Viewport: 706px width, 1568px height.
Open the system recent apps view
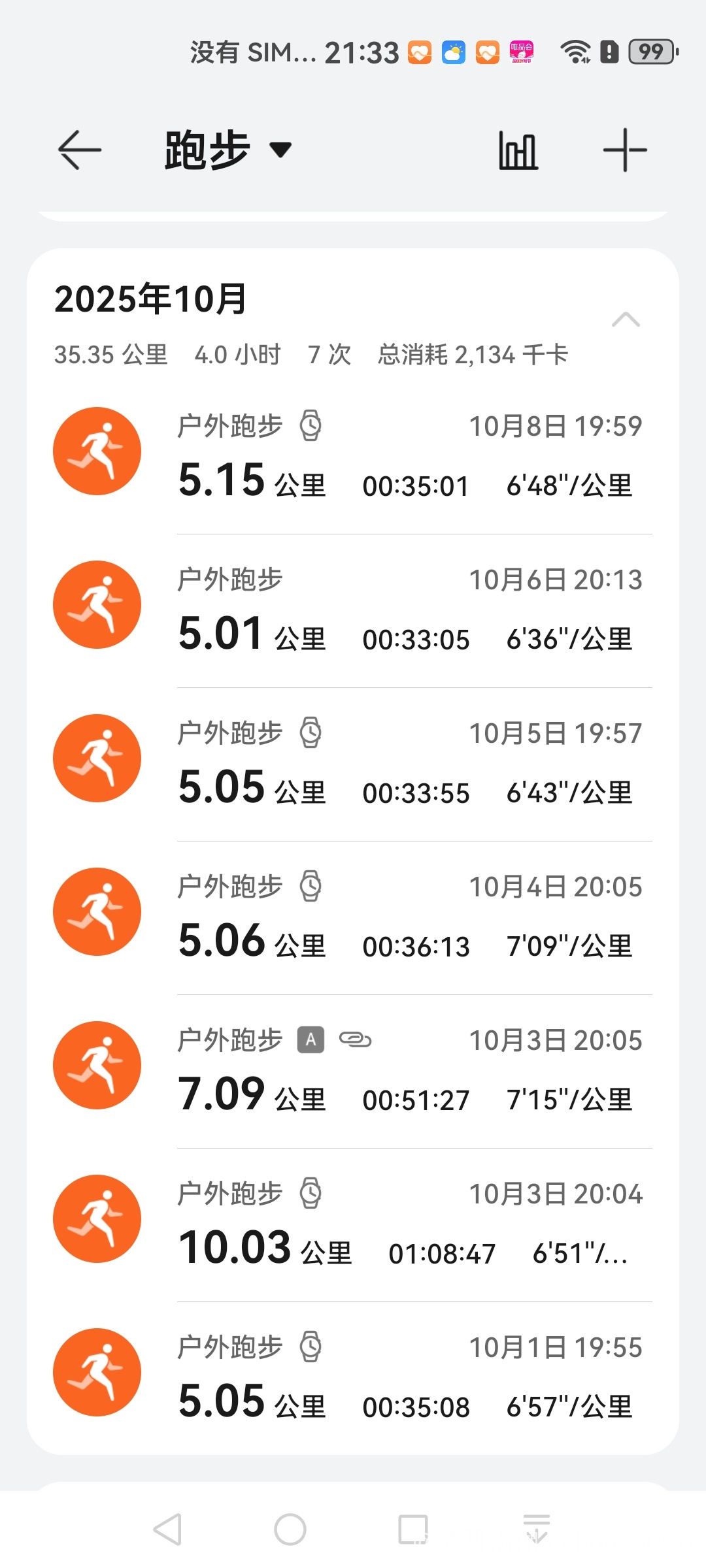click(413, 1529)
